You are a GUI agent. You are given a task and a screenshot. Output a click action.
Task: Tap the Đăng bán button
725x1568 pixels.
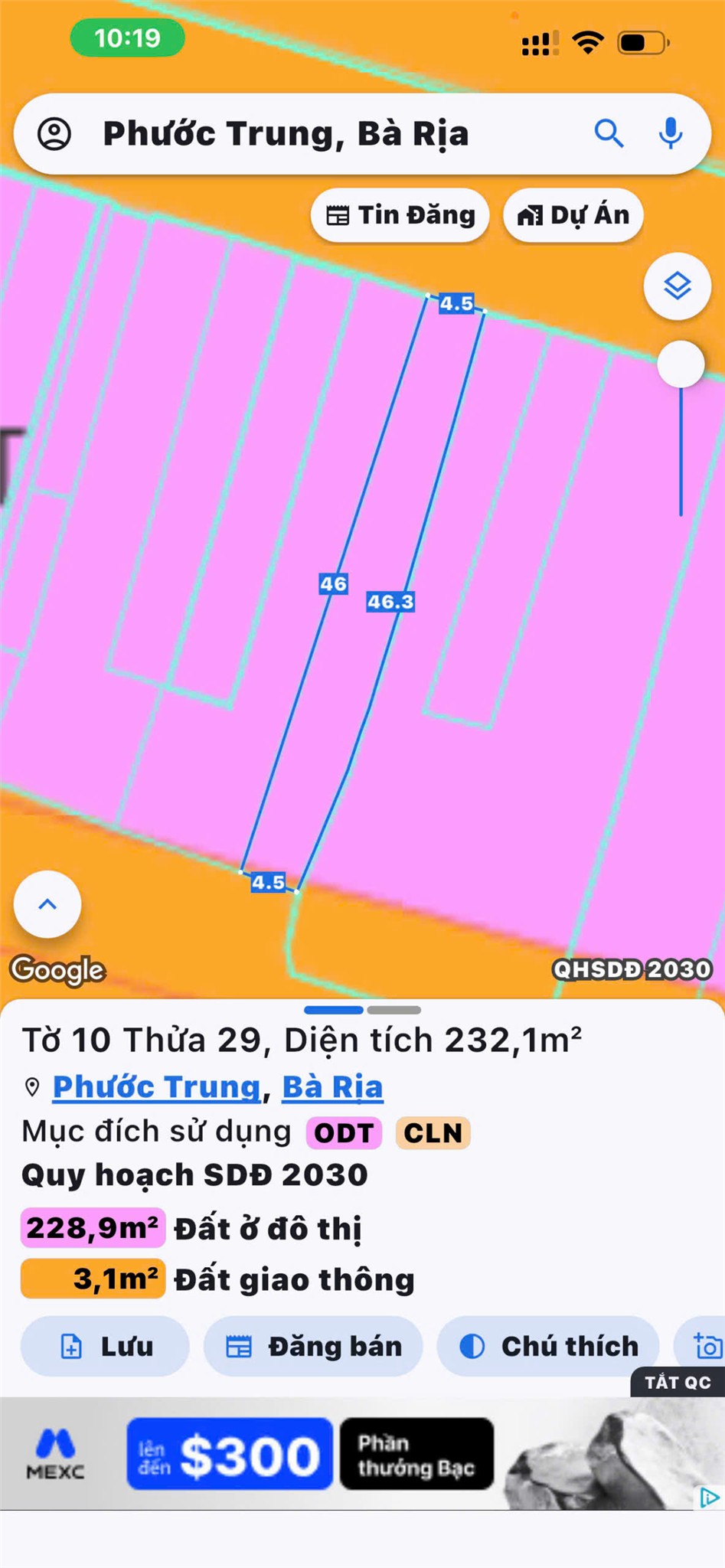pyautogui.click(x=313, y=1346)
